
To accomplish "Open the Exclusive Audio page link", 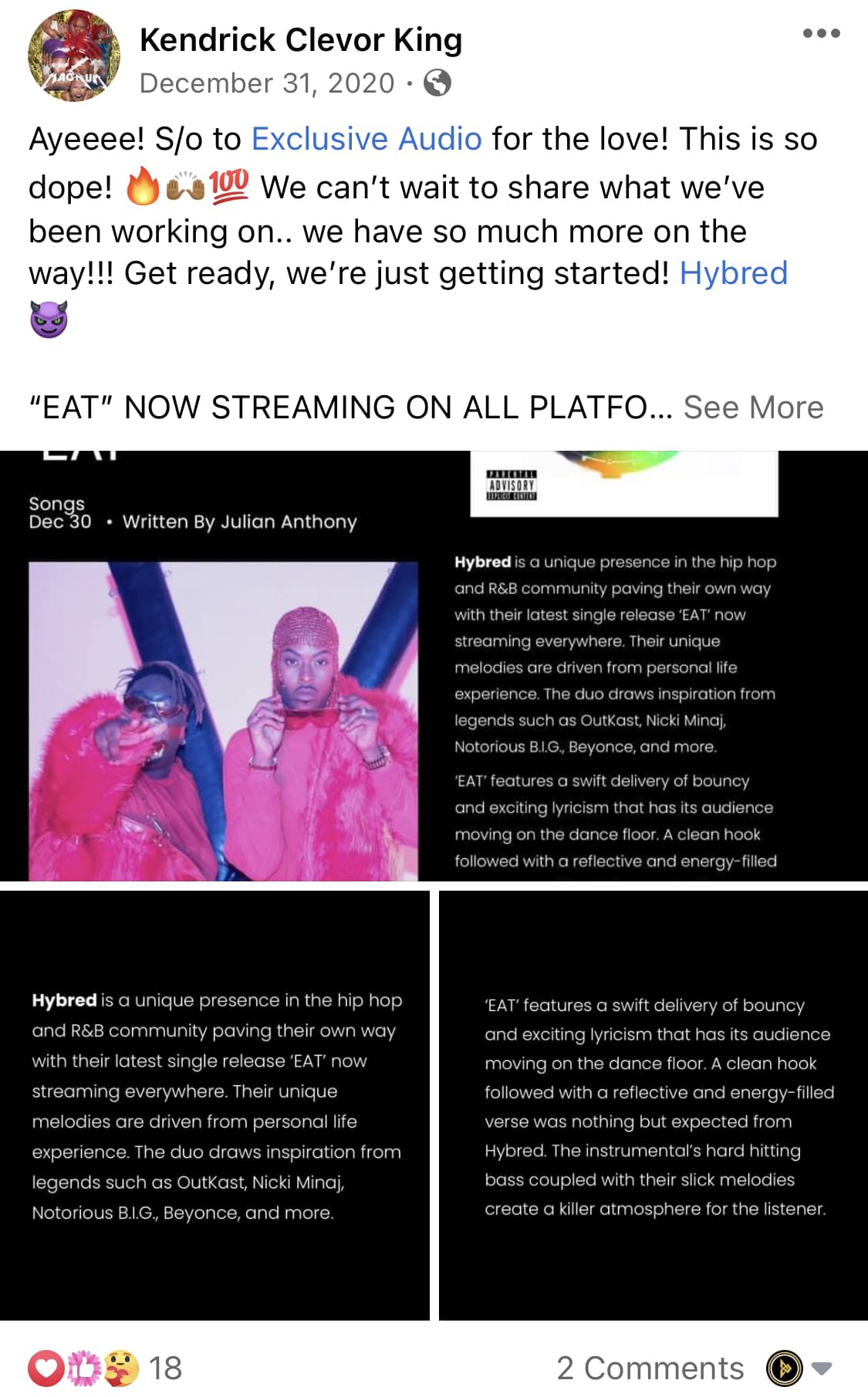I will point(366,139).
